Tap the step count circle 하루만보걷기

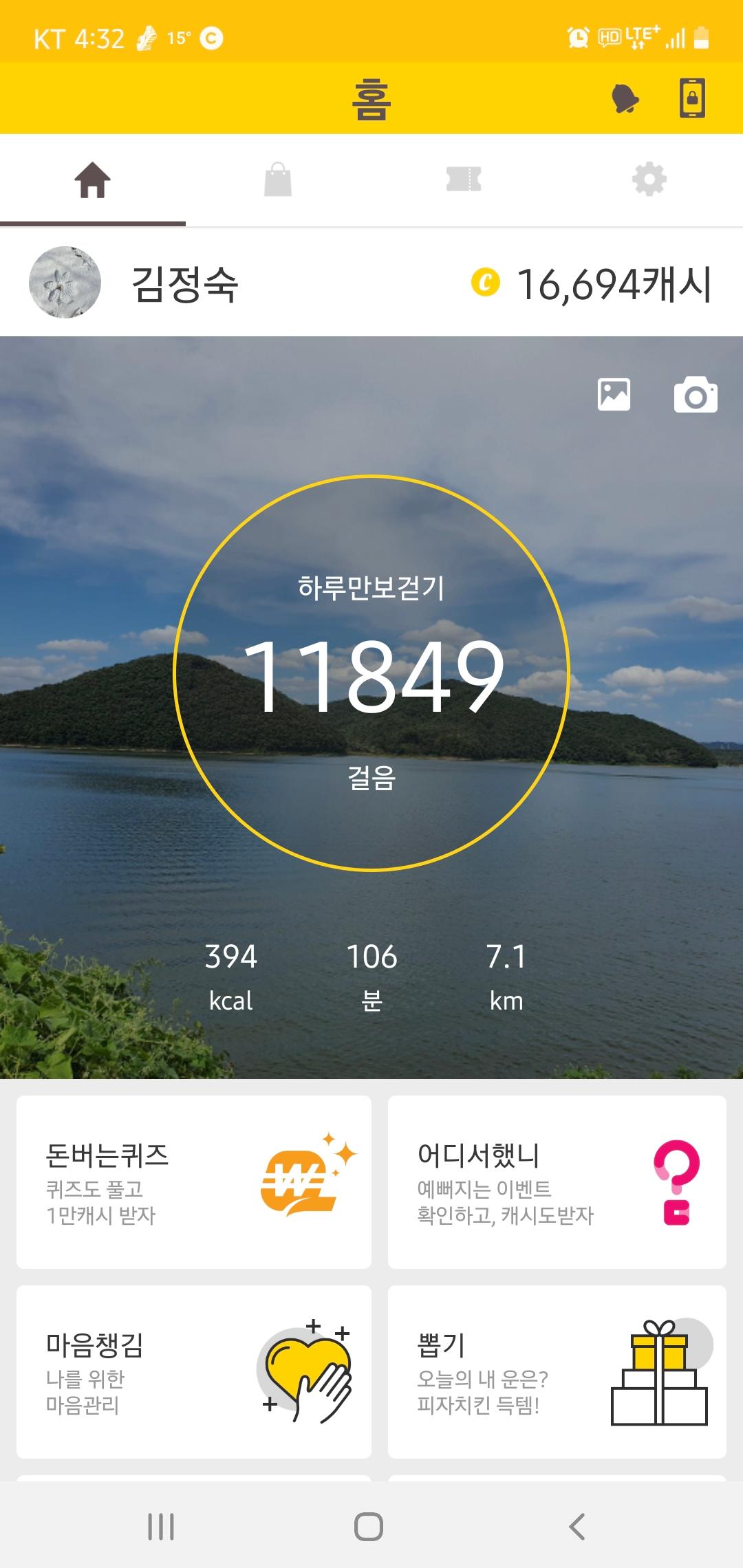(x=371, y=673)
